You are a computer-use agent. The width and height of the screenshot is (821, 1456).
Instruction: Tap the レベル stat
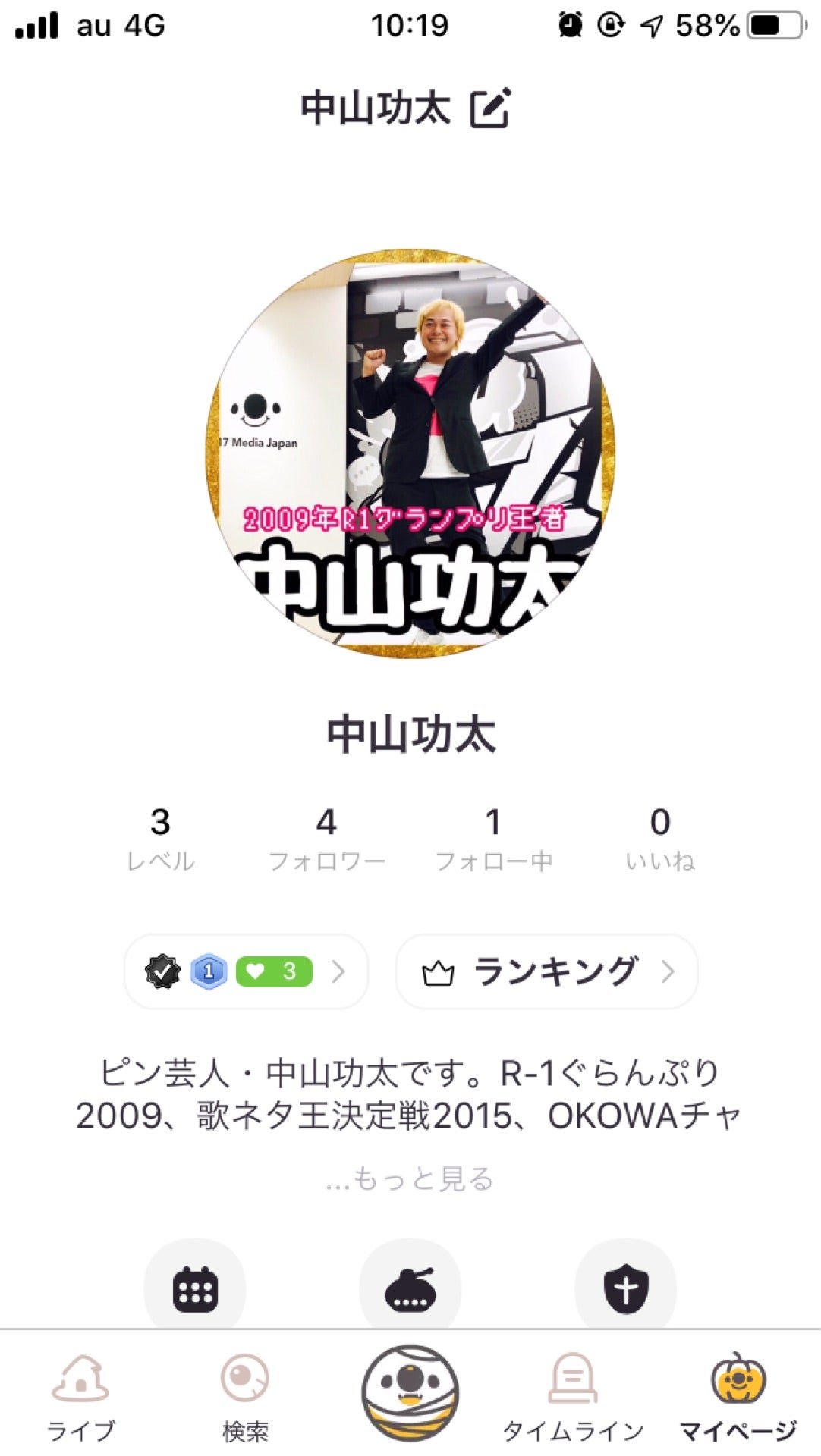[x=160, y=839]
